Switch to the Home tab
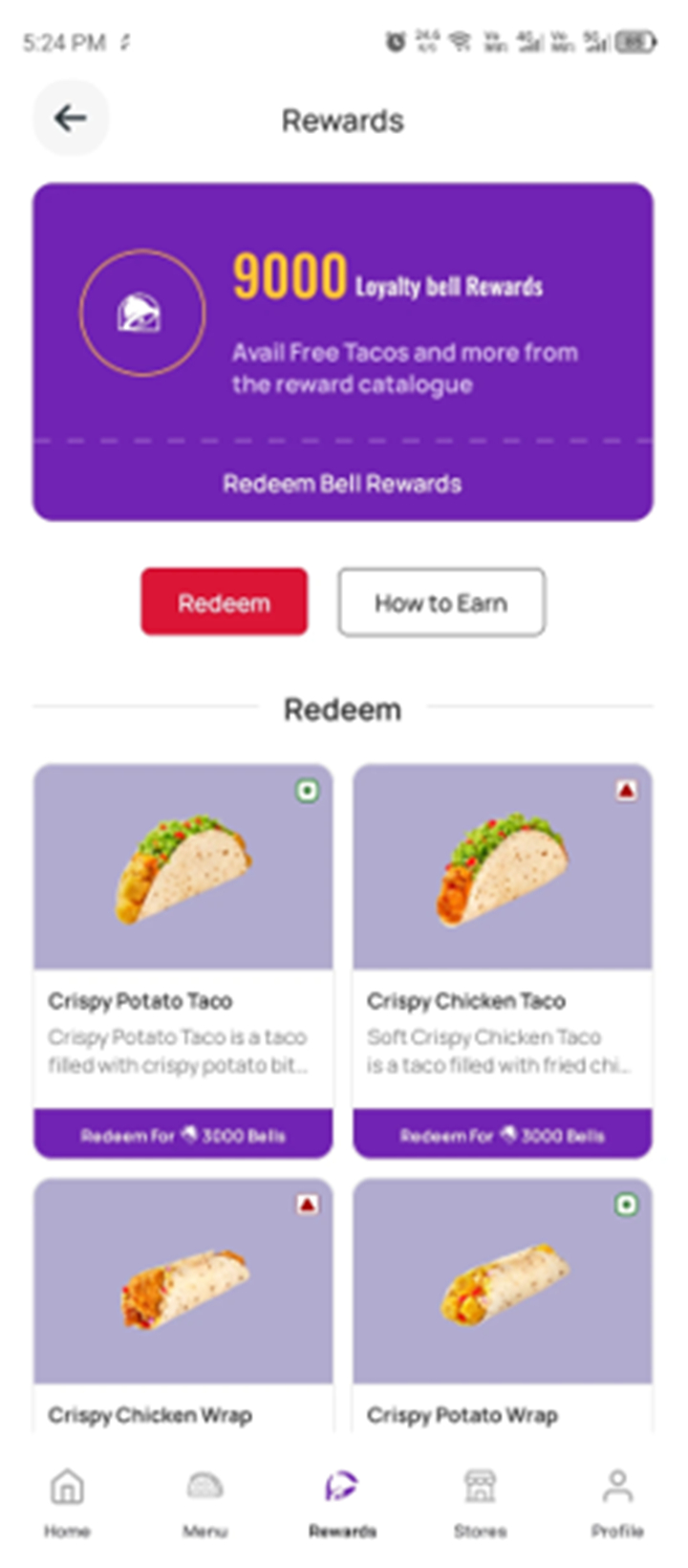The image size is (688, 1568). (67, 1503)
